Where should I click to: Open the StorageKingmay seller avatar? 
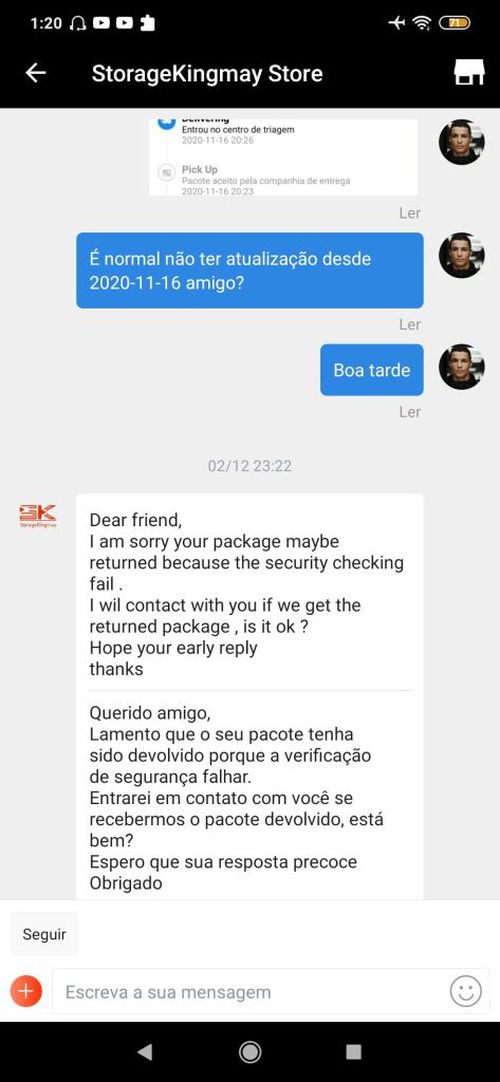pos(38,515)
